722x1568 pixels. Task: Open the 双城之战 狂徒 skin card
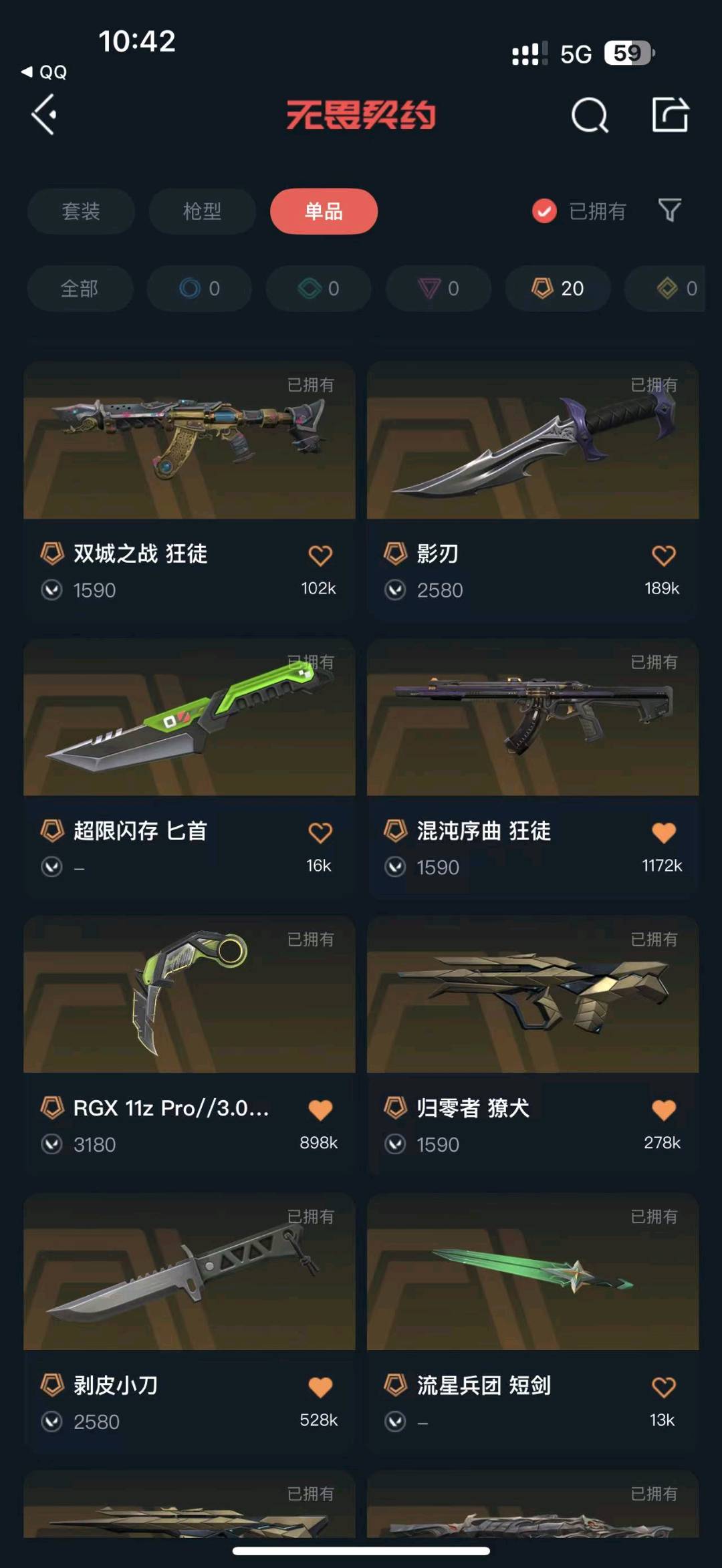click(189, 492)
